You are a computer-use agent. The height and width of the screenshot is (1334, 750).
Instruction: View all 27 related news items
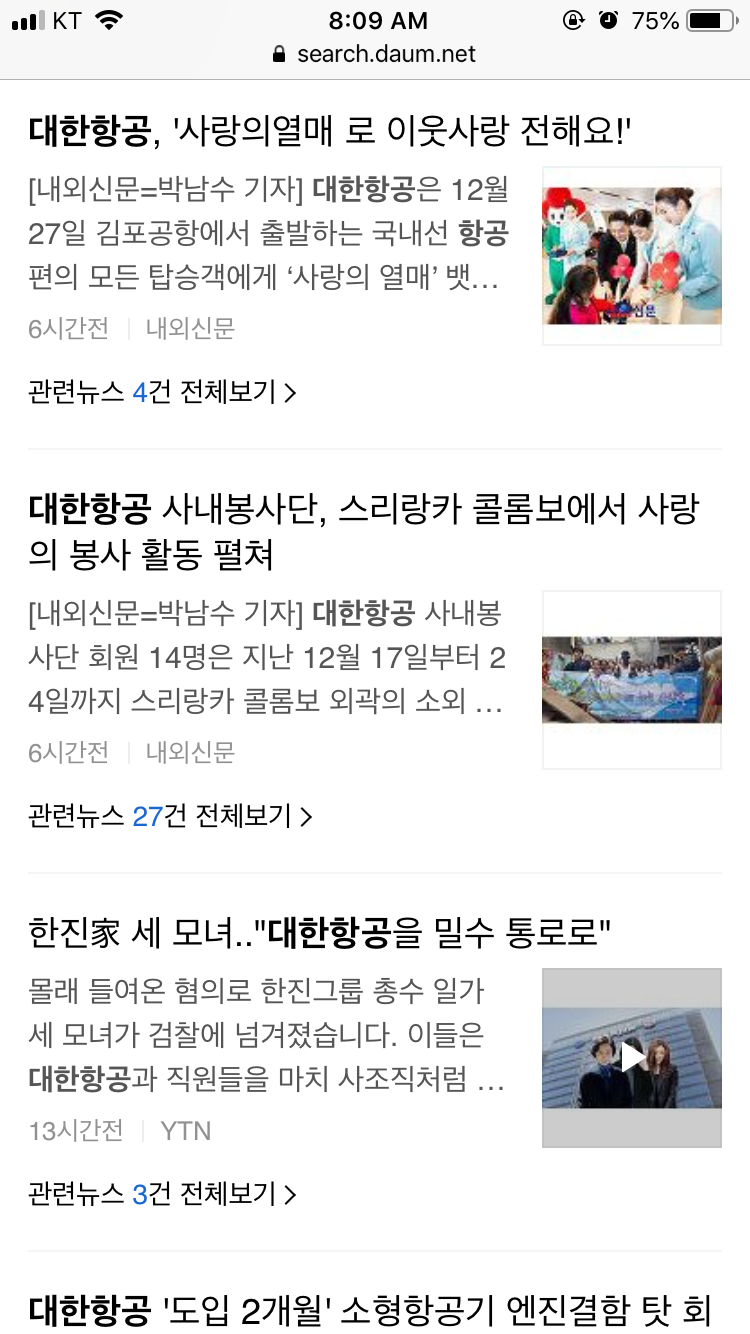tap(171, 816)
